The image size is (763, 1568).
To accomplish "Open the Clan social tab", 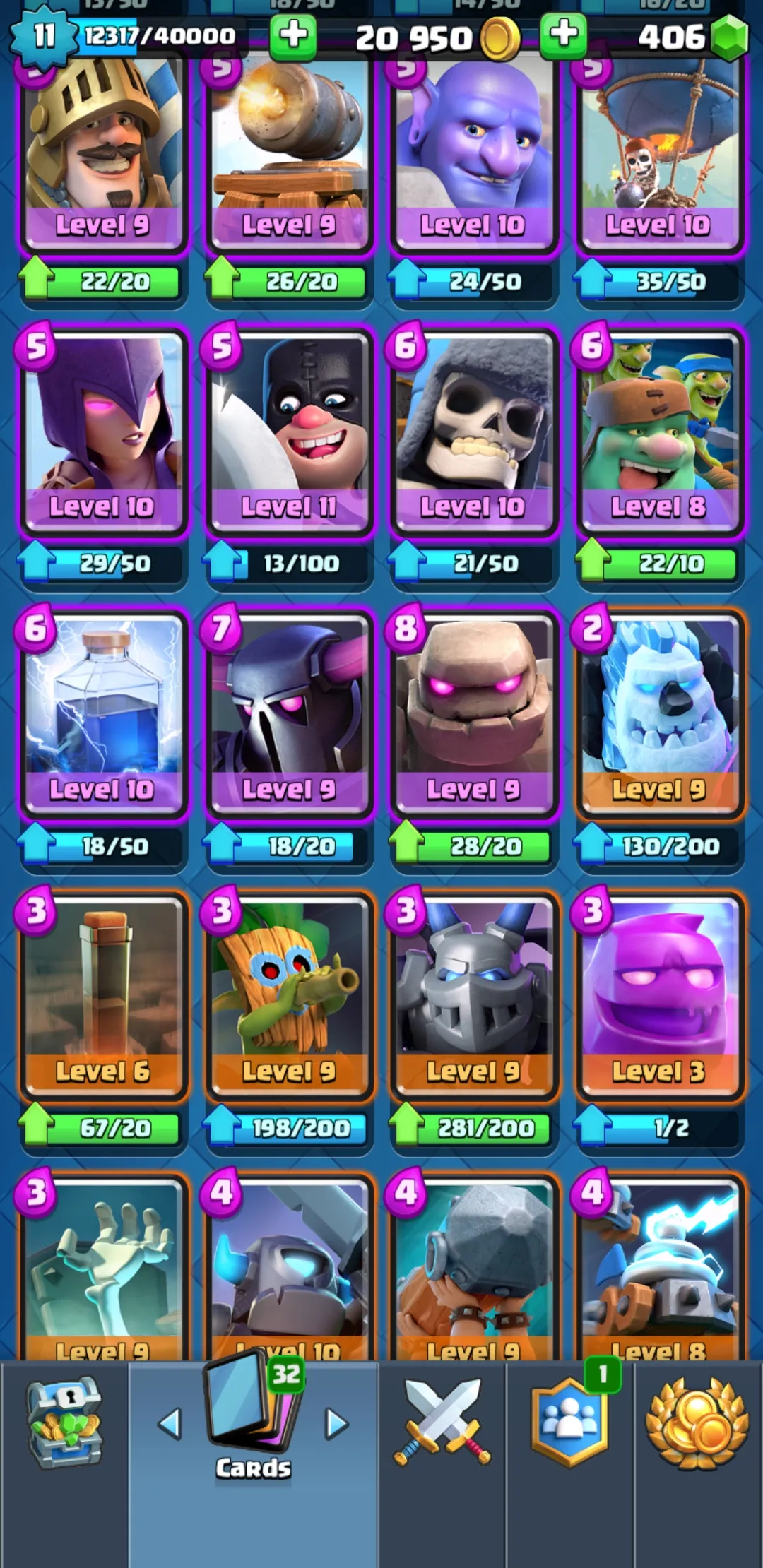I will (569, 1423).
